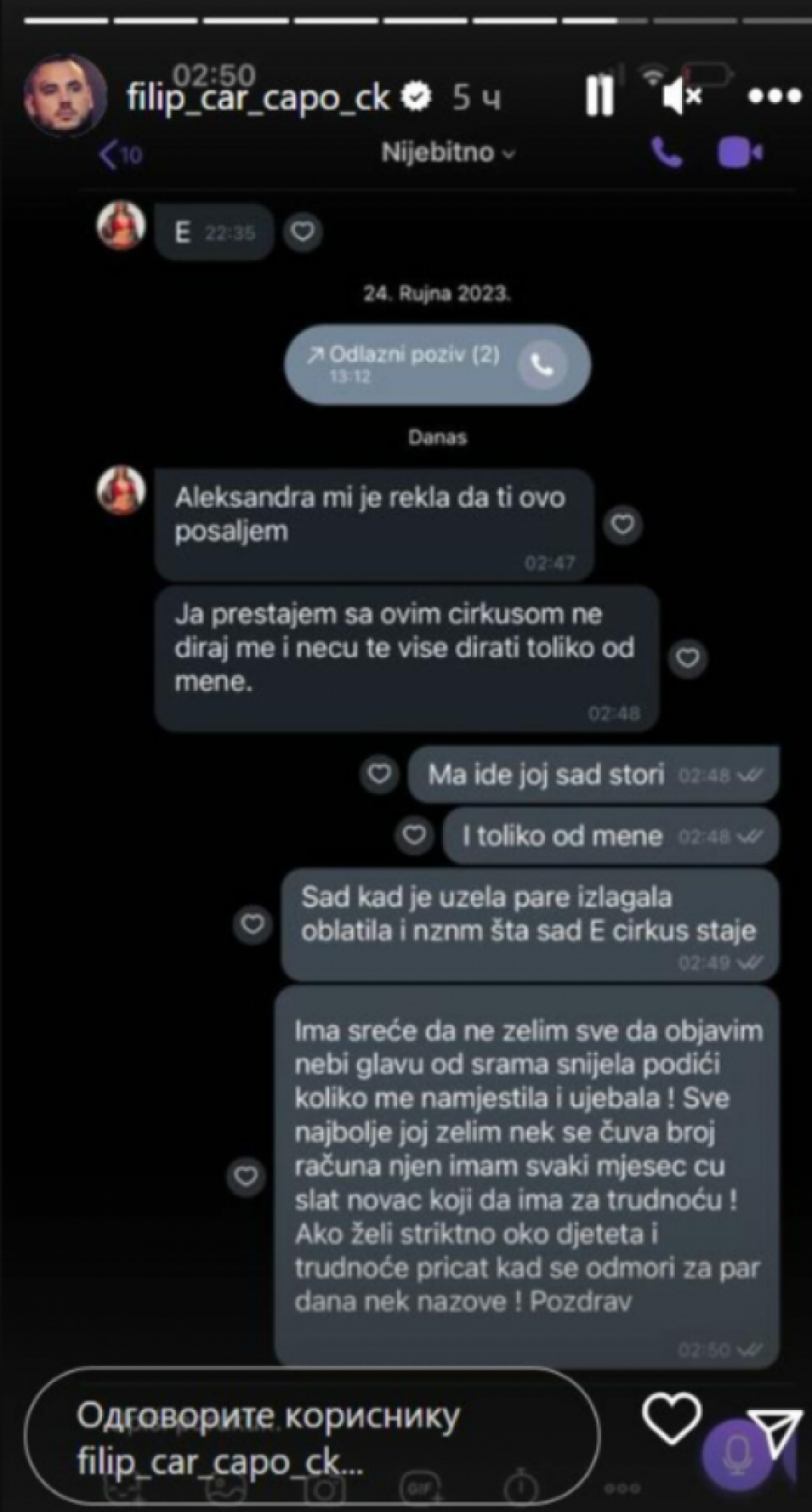
Task: Pause the story playback
Action: pos(599,95)
